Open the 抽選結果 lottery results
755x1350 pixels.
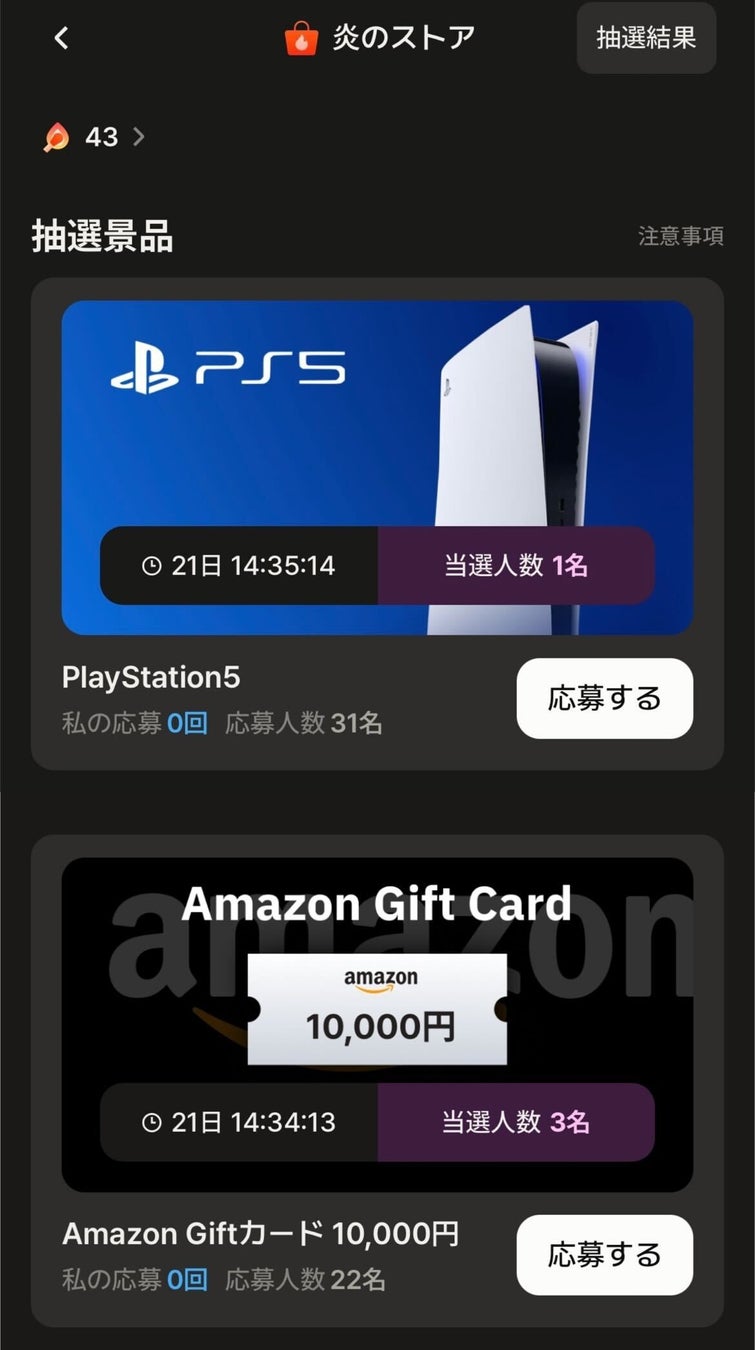point(646,38)
